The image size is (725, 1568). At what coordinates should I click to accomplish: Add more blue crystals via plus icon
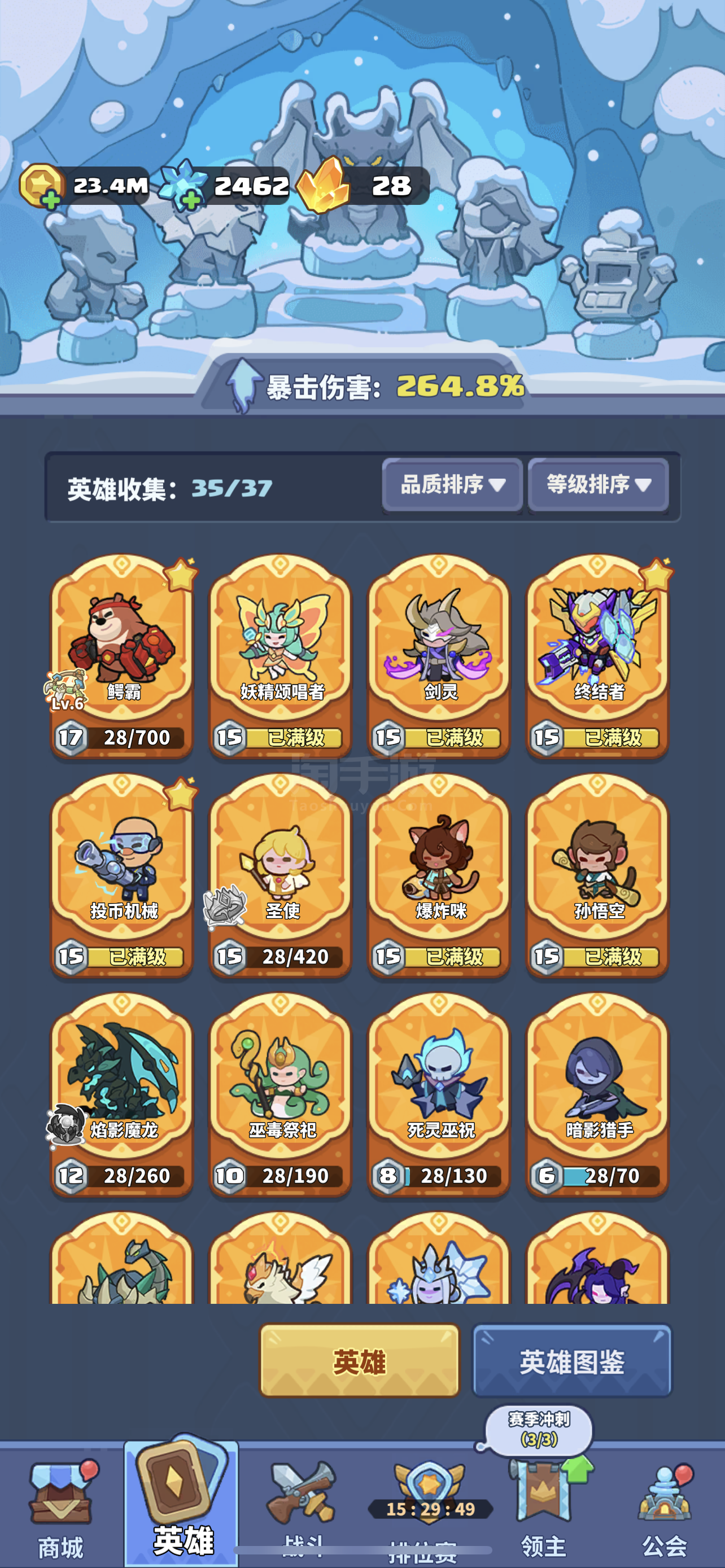click(191, 199)
